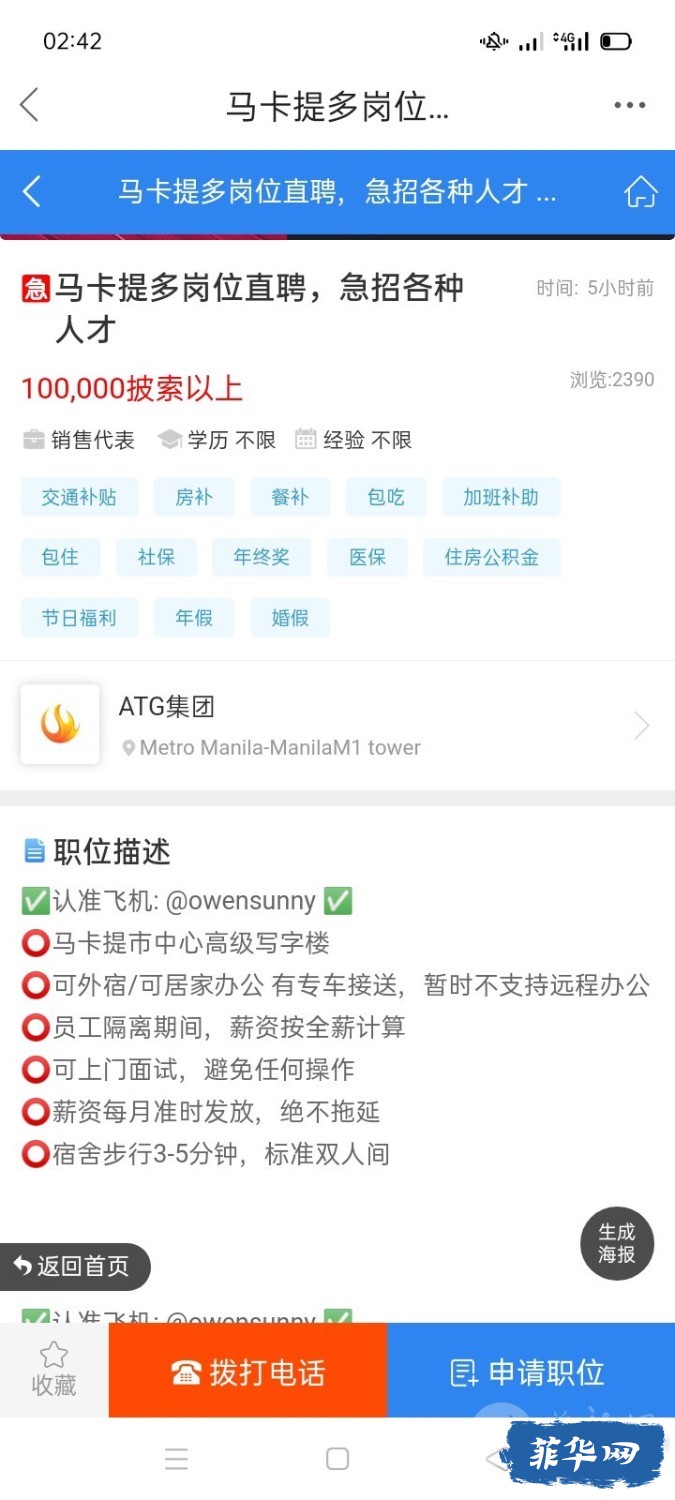
Task: Apply for the job via 申请职位
Action: (530, 1372)
